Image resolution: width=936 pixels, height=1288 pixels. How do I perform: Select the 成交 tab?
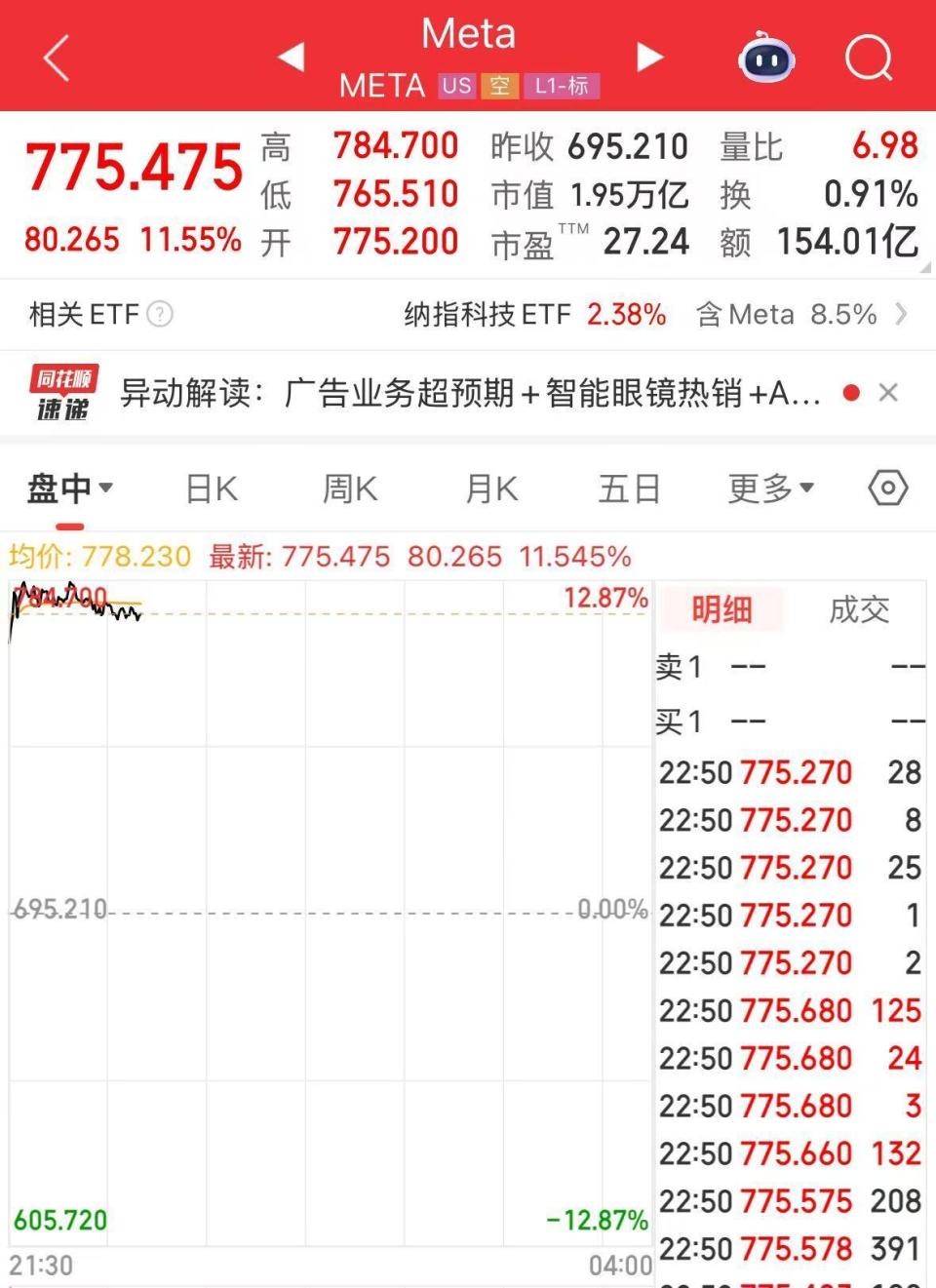[x=859, y=609]
